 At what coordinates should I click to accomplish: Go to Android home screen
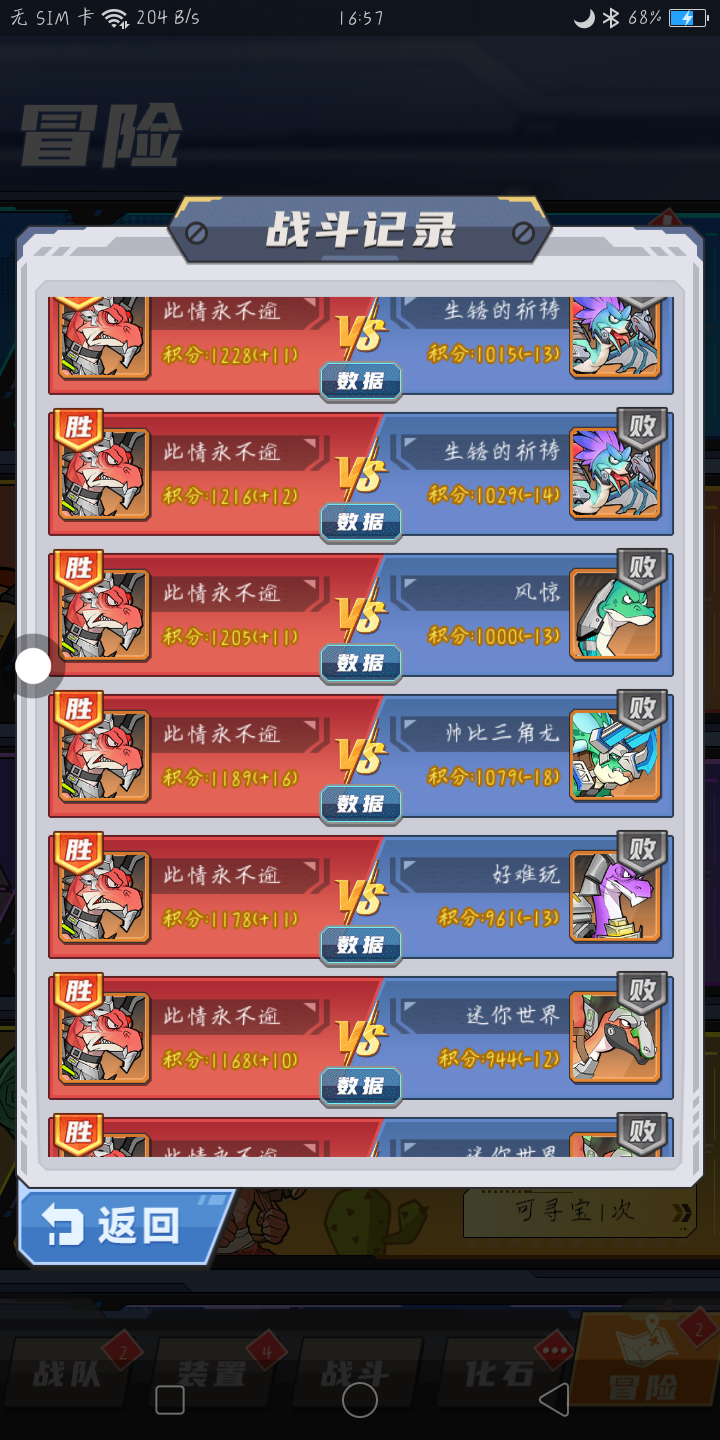click(x=360, y=1400)
